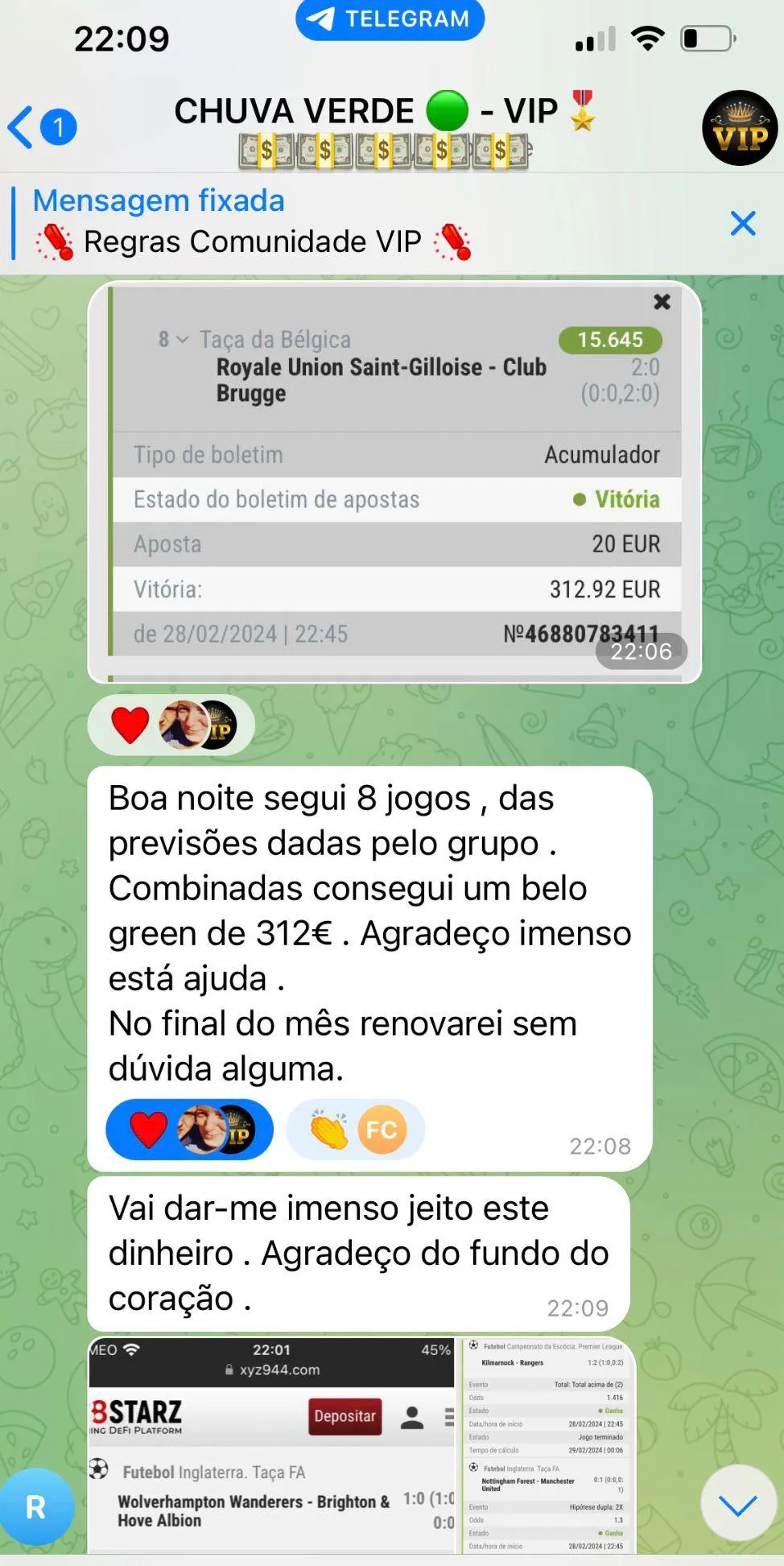Screen dimensions: 784x1566
Task: Open the Kilmarnock - Rangers slip image
Action: [x=547, y=1445]
